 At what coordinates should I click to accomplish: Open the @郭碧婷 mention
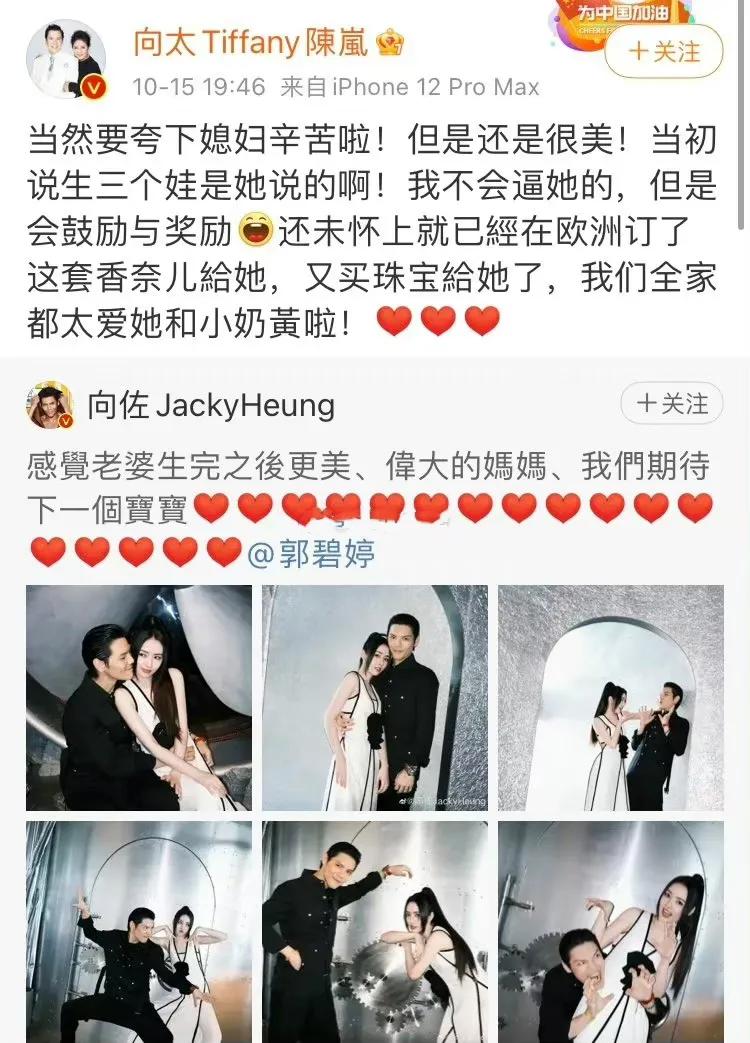[x=311, y=551]
